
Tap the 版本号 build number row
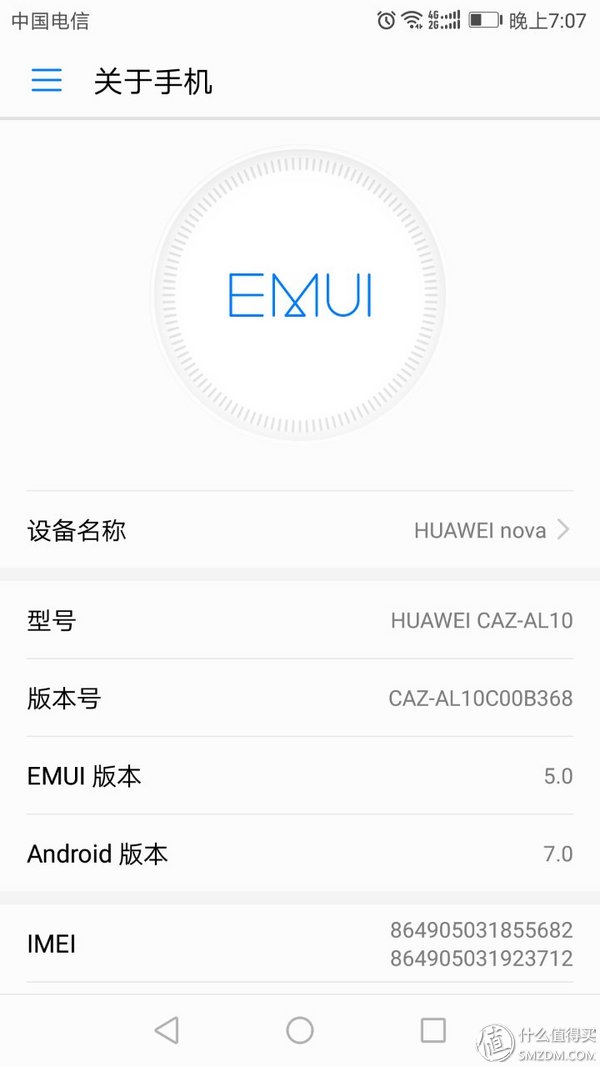[300, 698]
